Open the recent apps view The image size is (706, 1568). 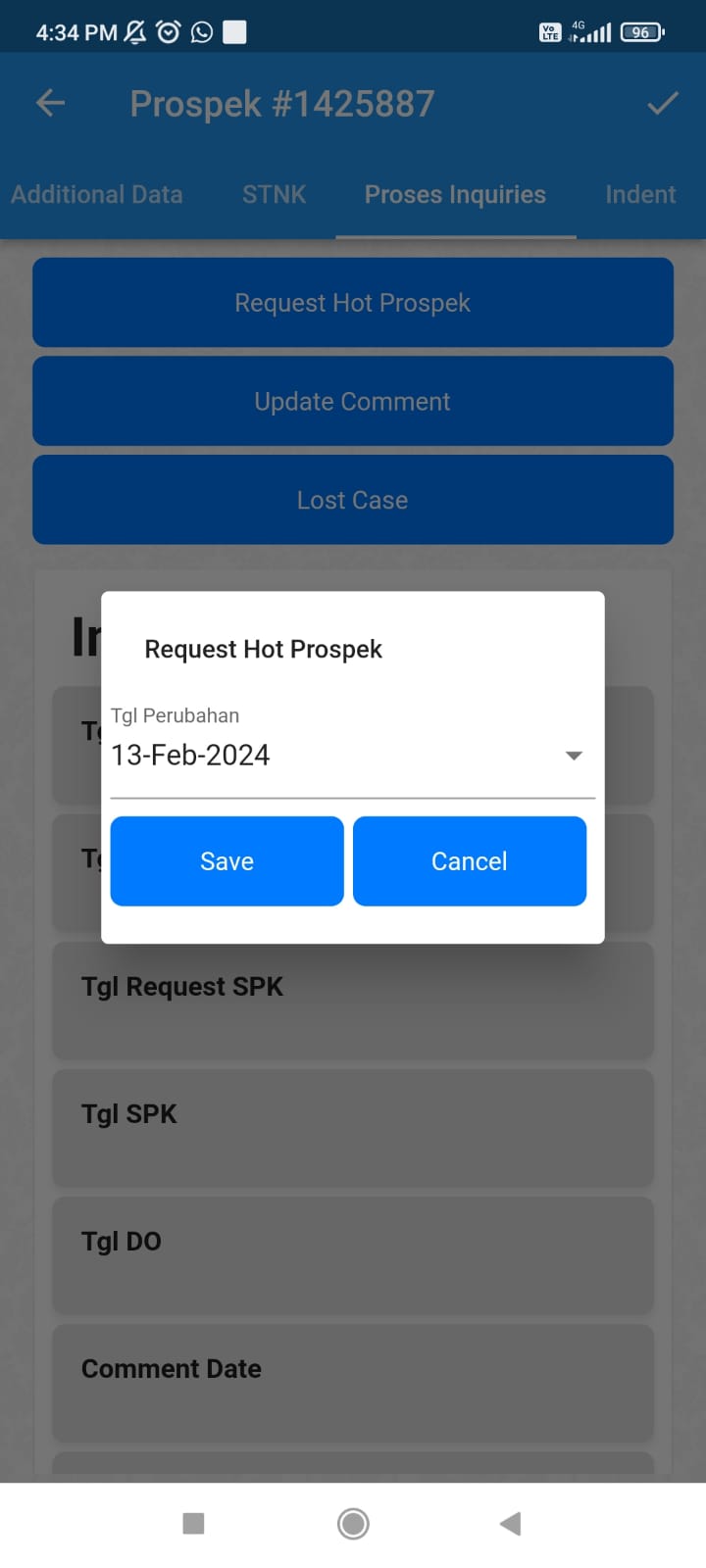pos(193,1523)
